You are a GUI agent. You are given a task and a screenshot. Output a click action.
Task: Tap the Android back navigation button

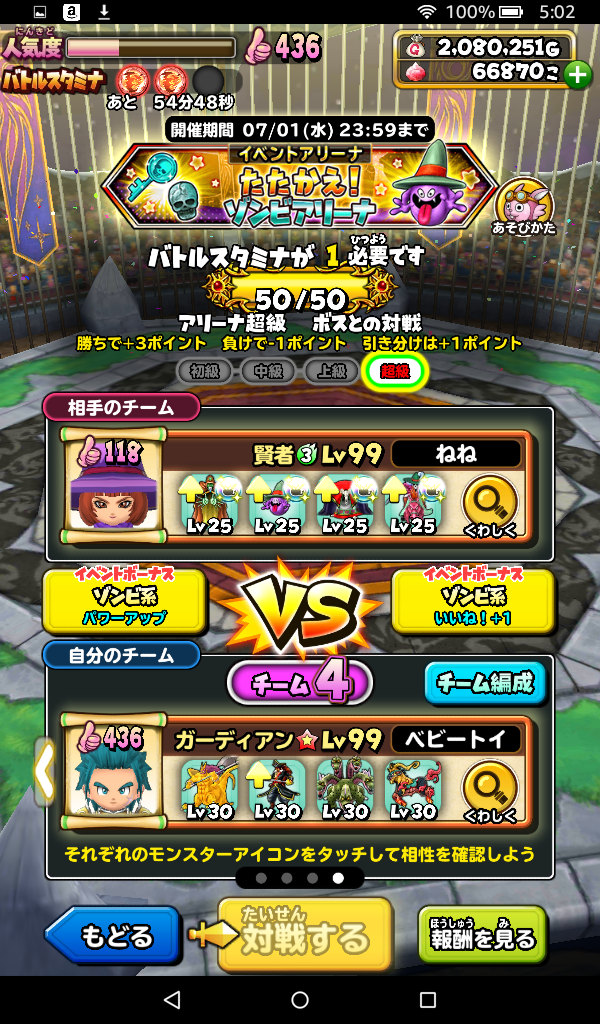[172, 1000]
